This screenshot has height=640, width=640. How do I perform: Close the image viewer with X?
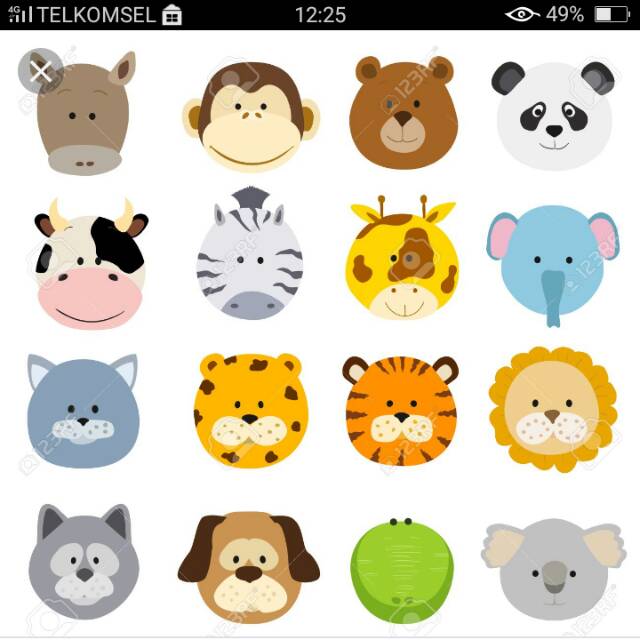tap(40, 71)
